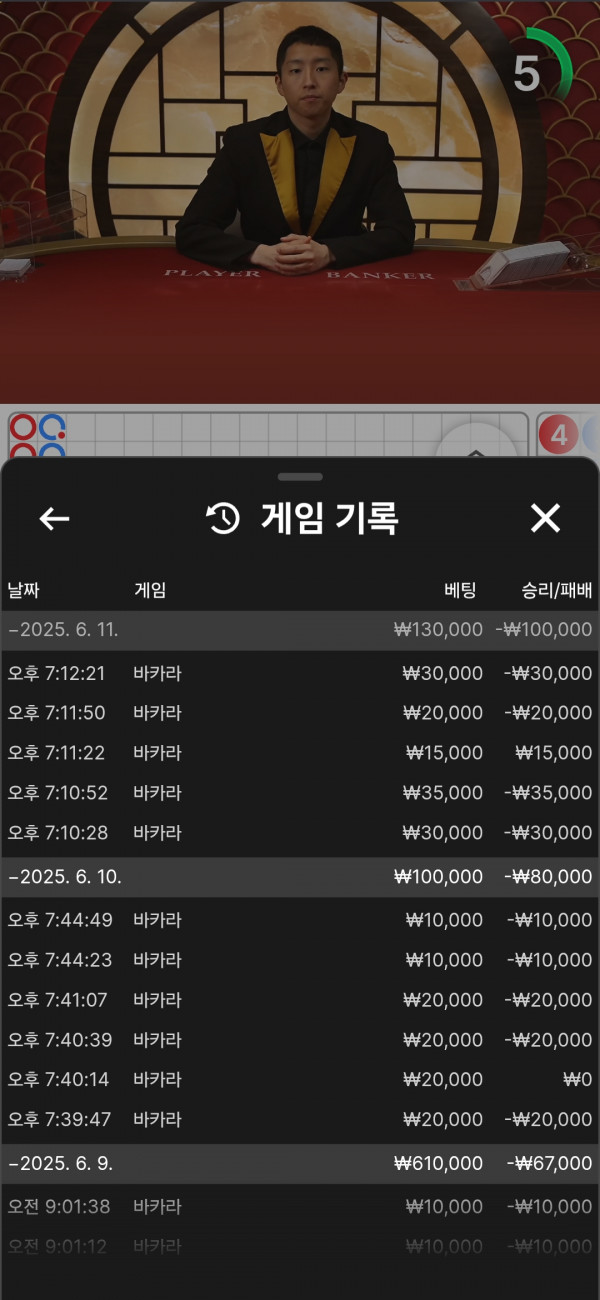600x1300 pixels.
Task: View the 오후 7:39:47 round details
Action: click(300, 1120)
